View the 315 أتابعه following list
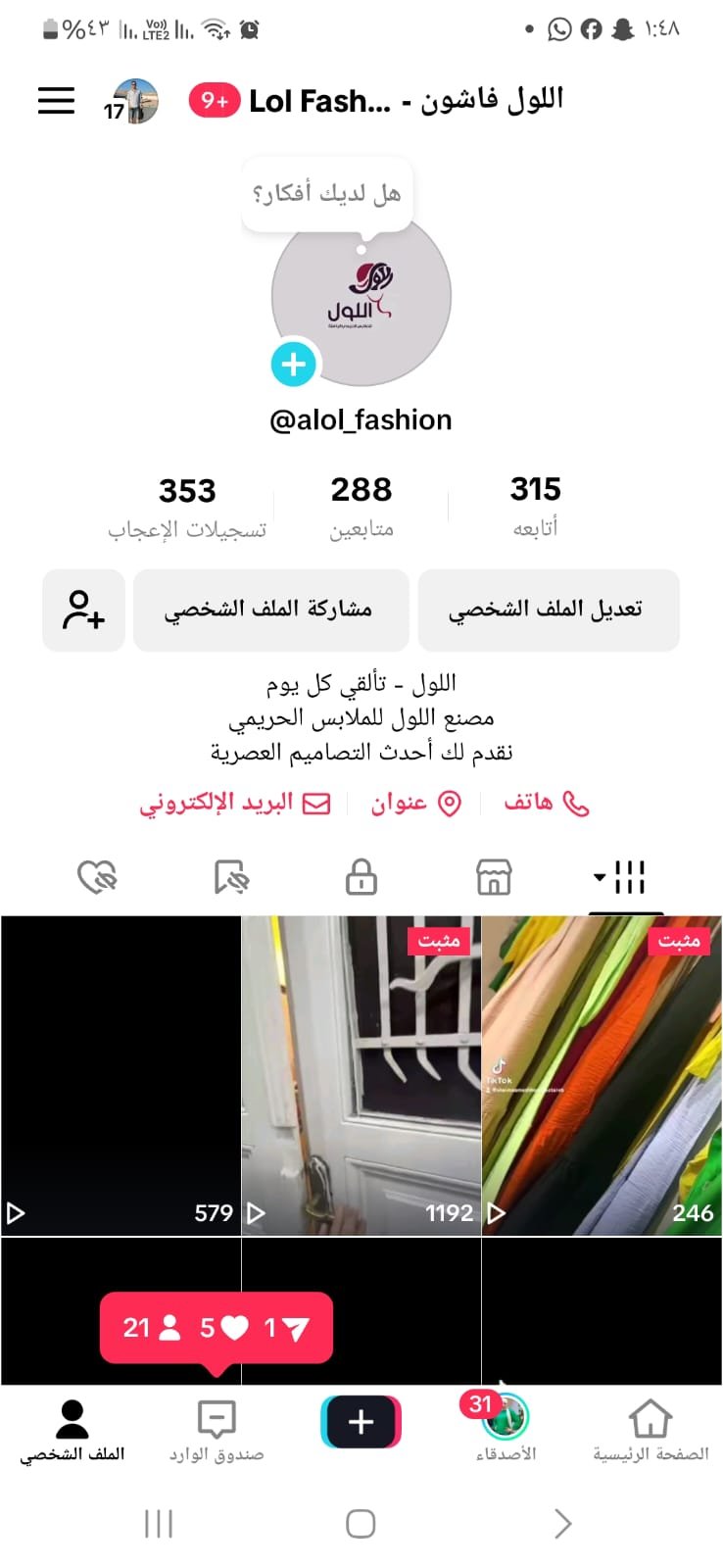This screenshot has height=1568, width=723. [x=535, y=506]
